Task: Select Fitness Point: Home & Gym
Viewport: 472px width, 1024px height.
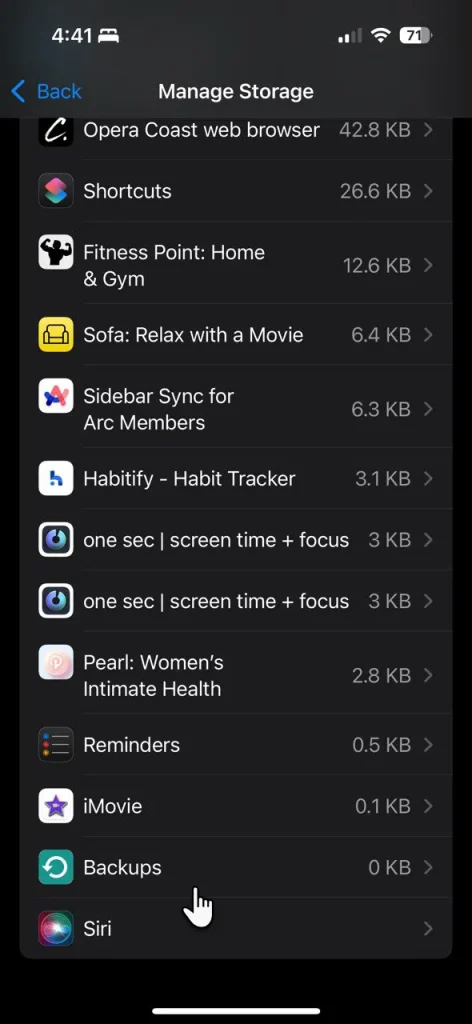Action: [x=236, y=265]
